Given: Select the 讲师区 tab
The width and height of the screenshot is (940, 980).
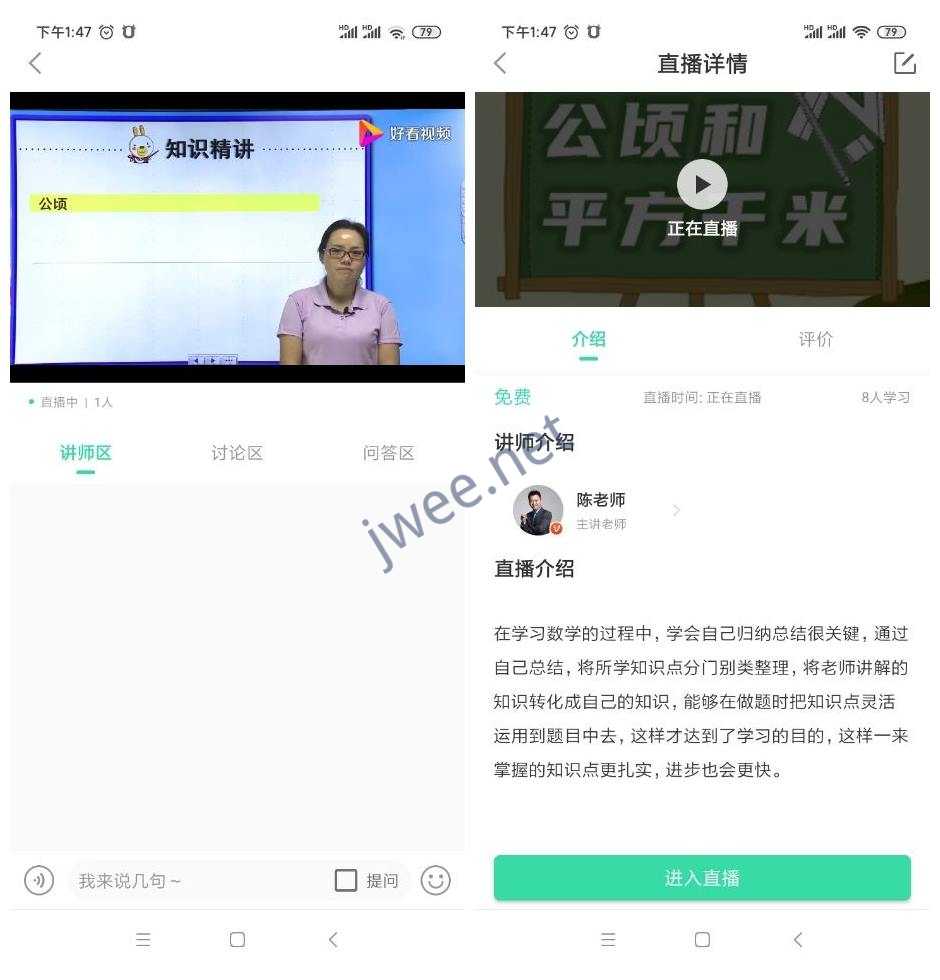Looking at the screenshot, I should point(86,453).
